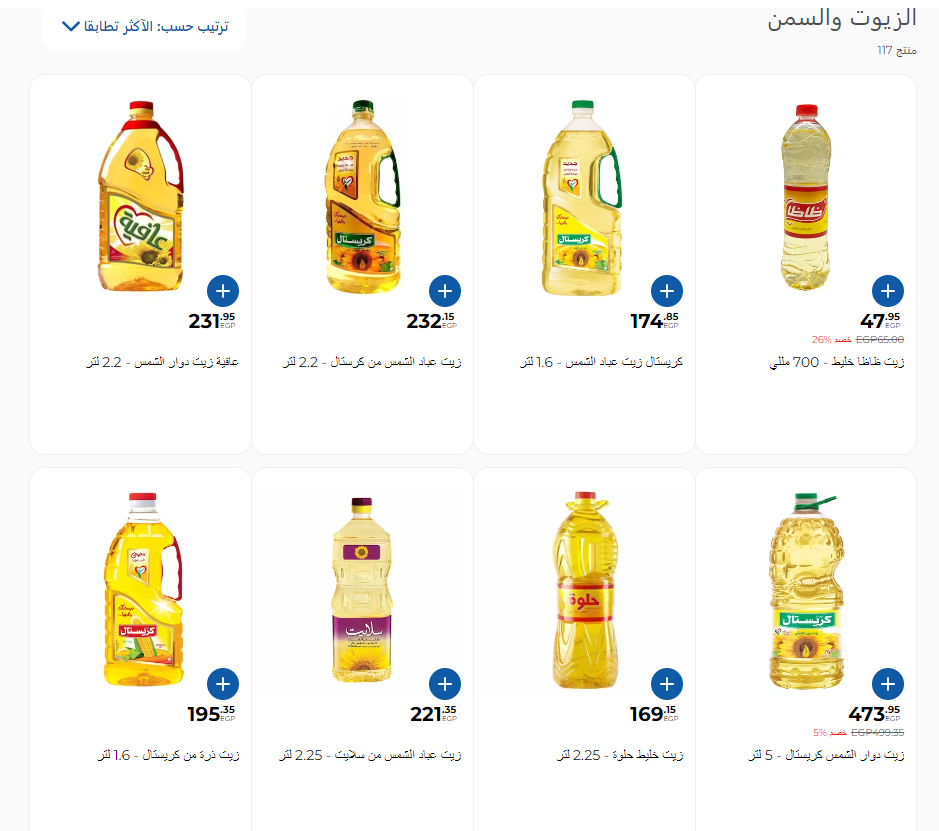939x831 pixels.
Task: Add زيت ذرة من كريستال 1.6 لتر to cart
Action: point(222,684)
